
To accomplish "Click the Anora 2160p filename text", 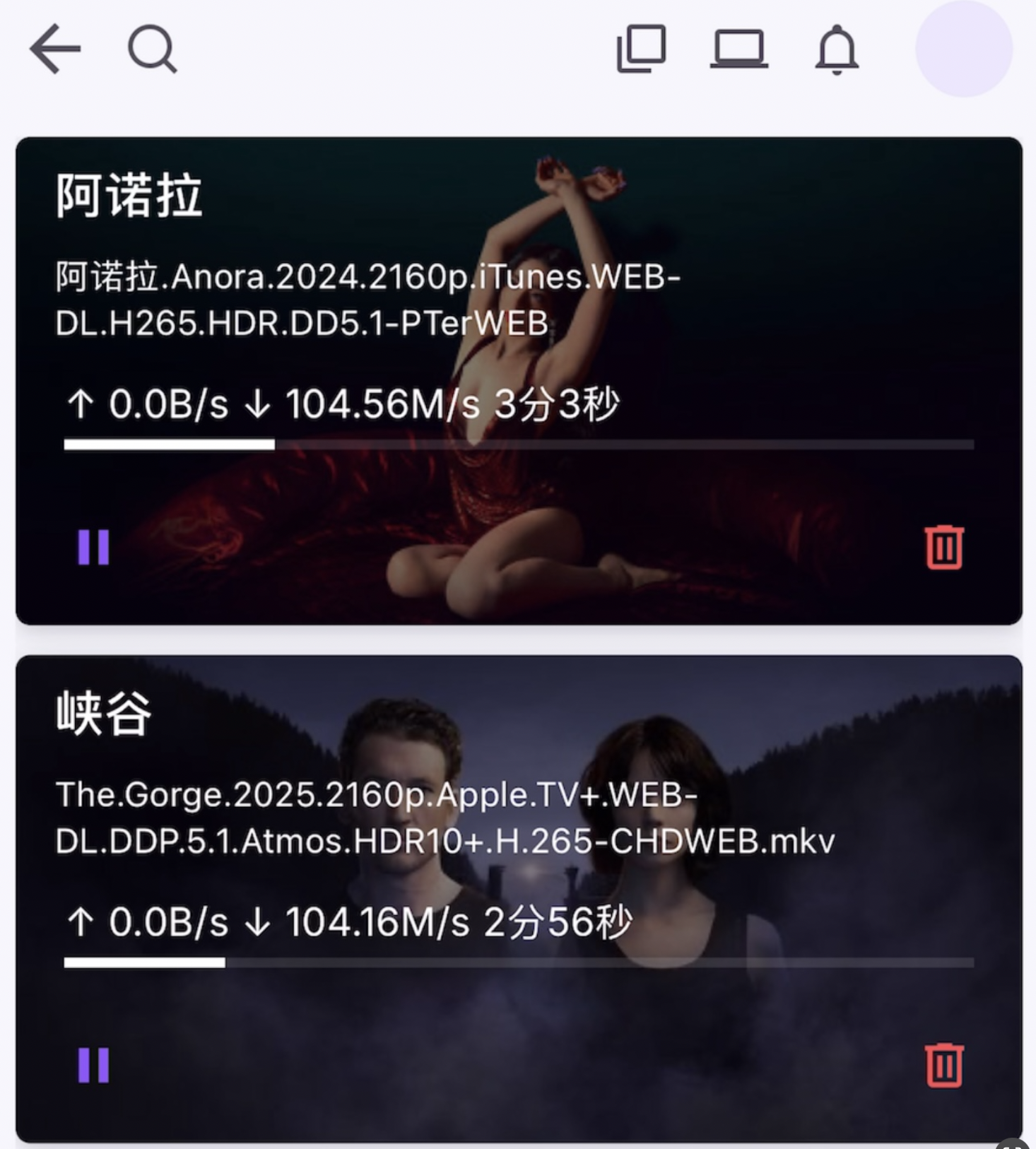I will click(x=367, y=297).
